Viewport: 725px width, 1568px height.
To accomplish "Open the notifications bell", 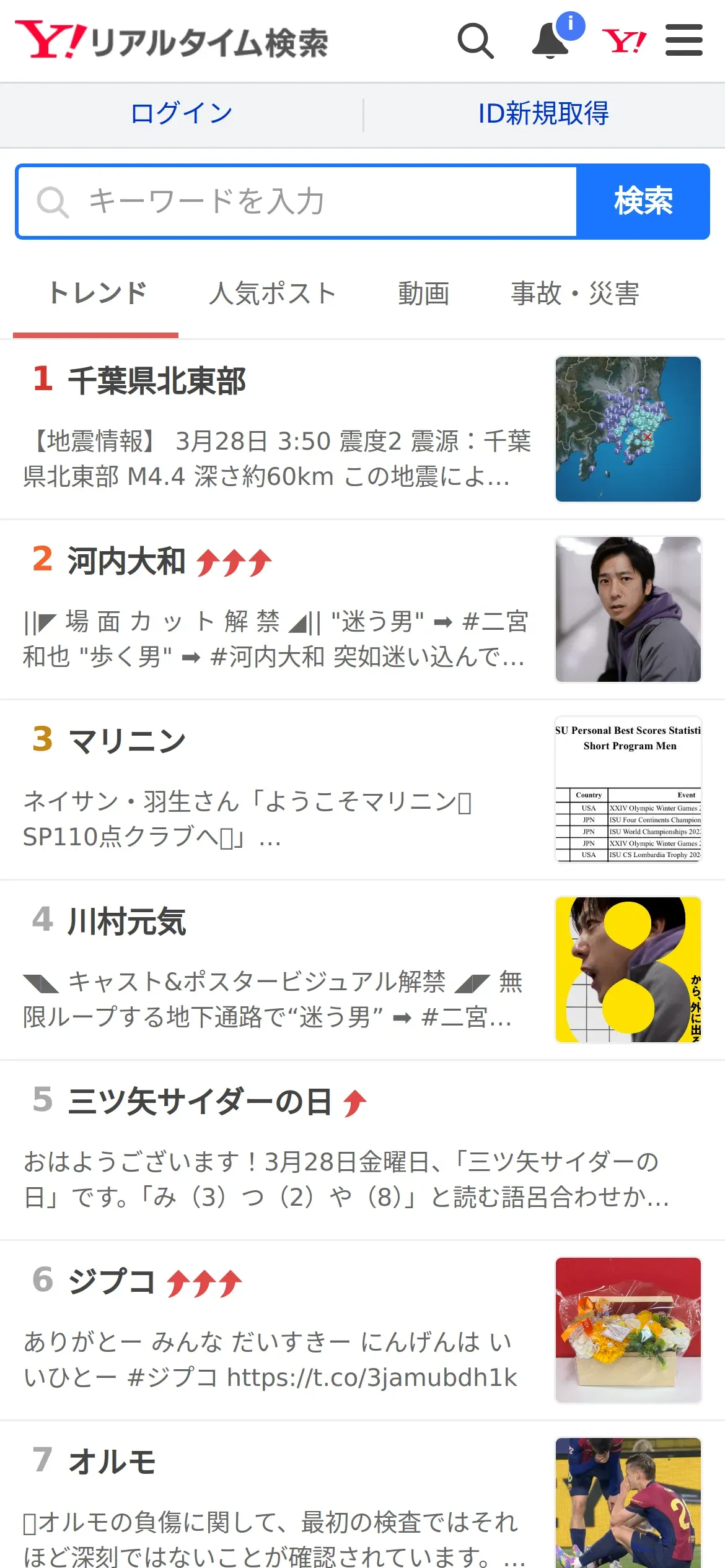I will coord(551,41).
